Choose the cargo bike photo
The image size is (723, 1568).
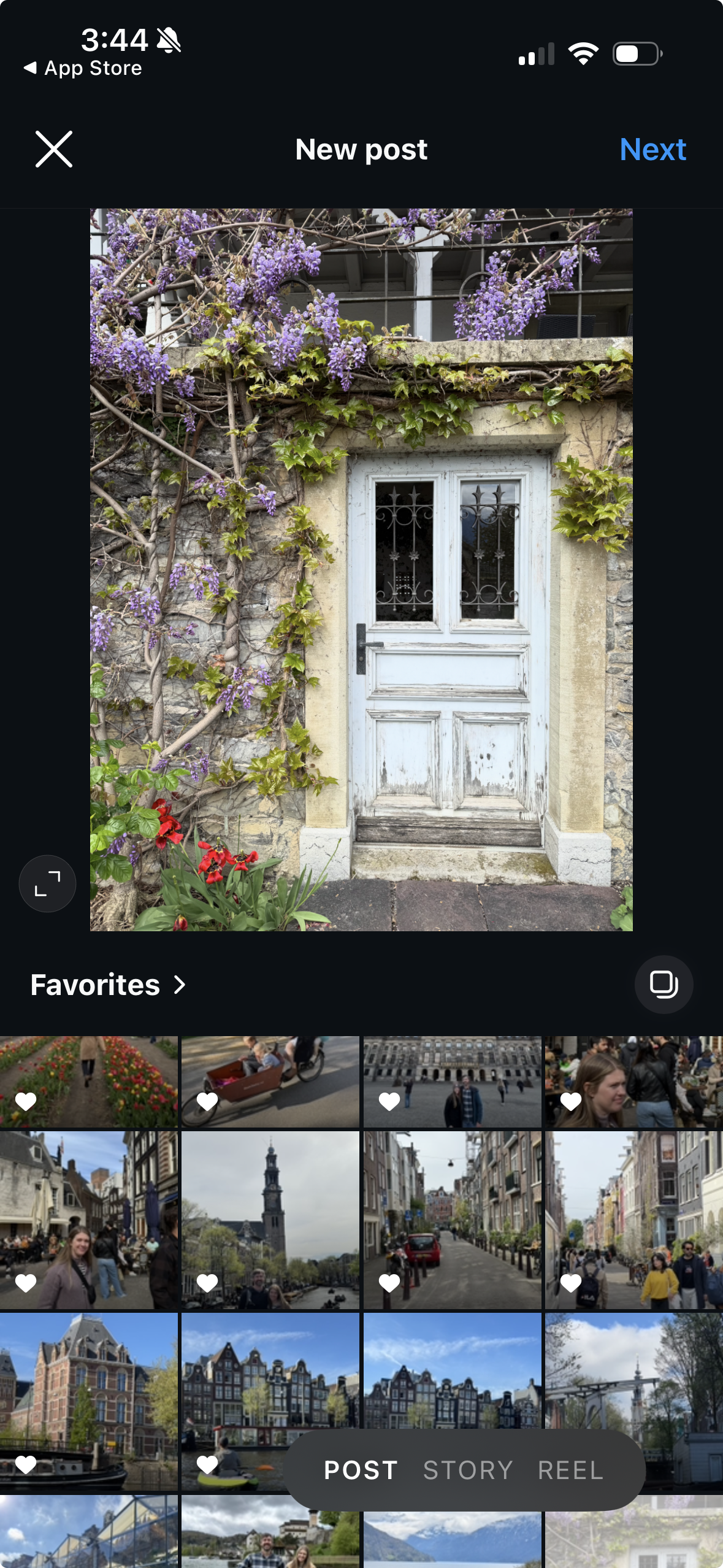[x=270, y=1081]
